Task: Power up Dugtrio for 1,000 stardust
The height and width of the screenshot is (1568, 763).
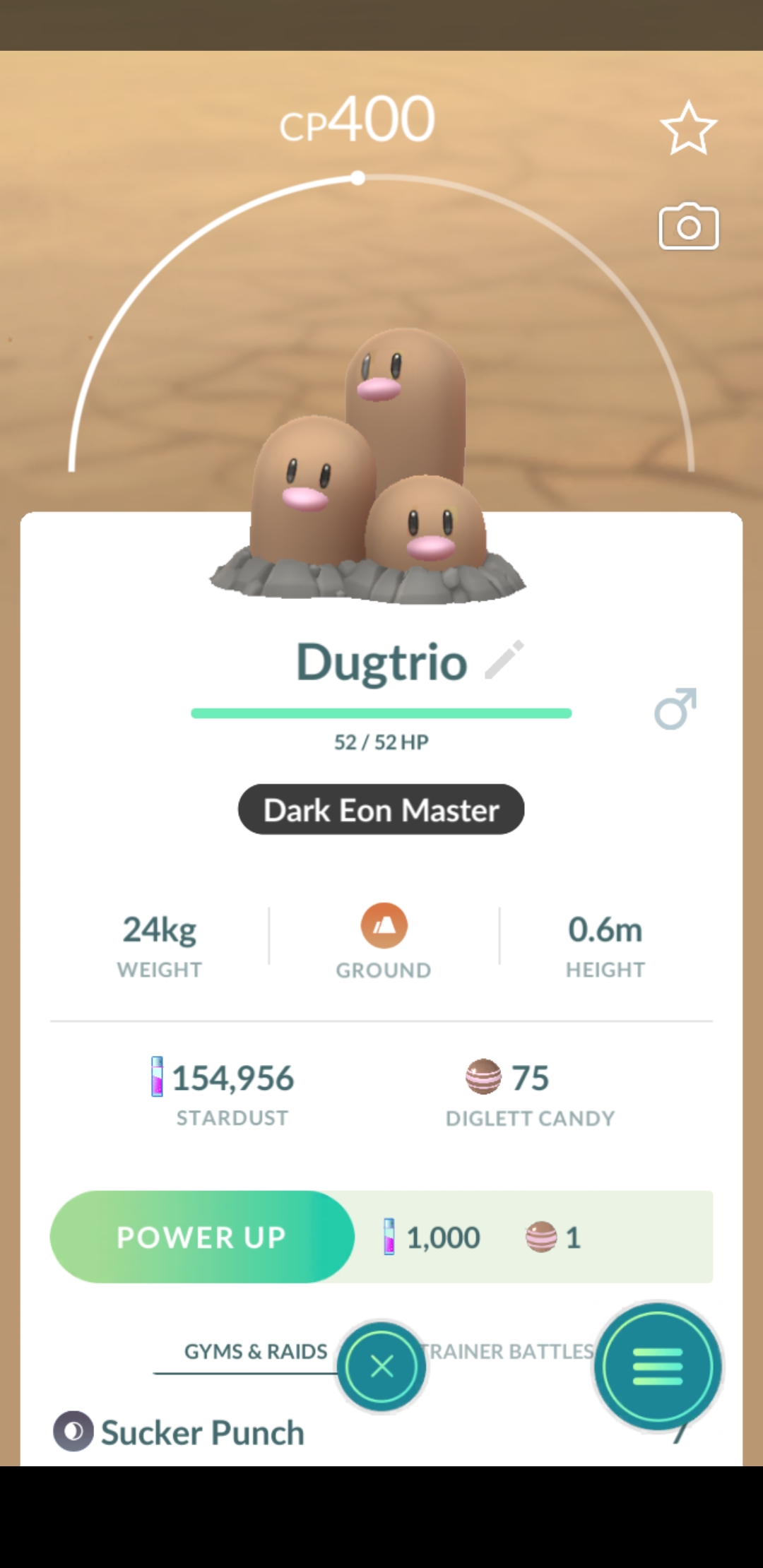Action: coord(202,1237)
